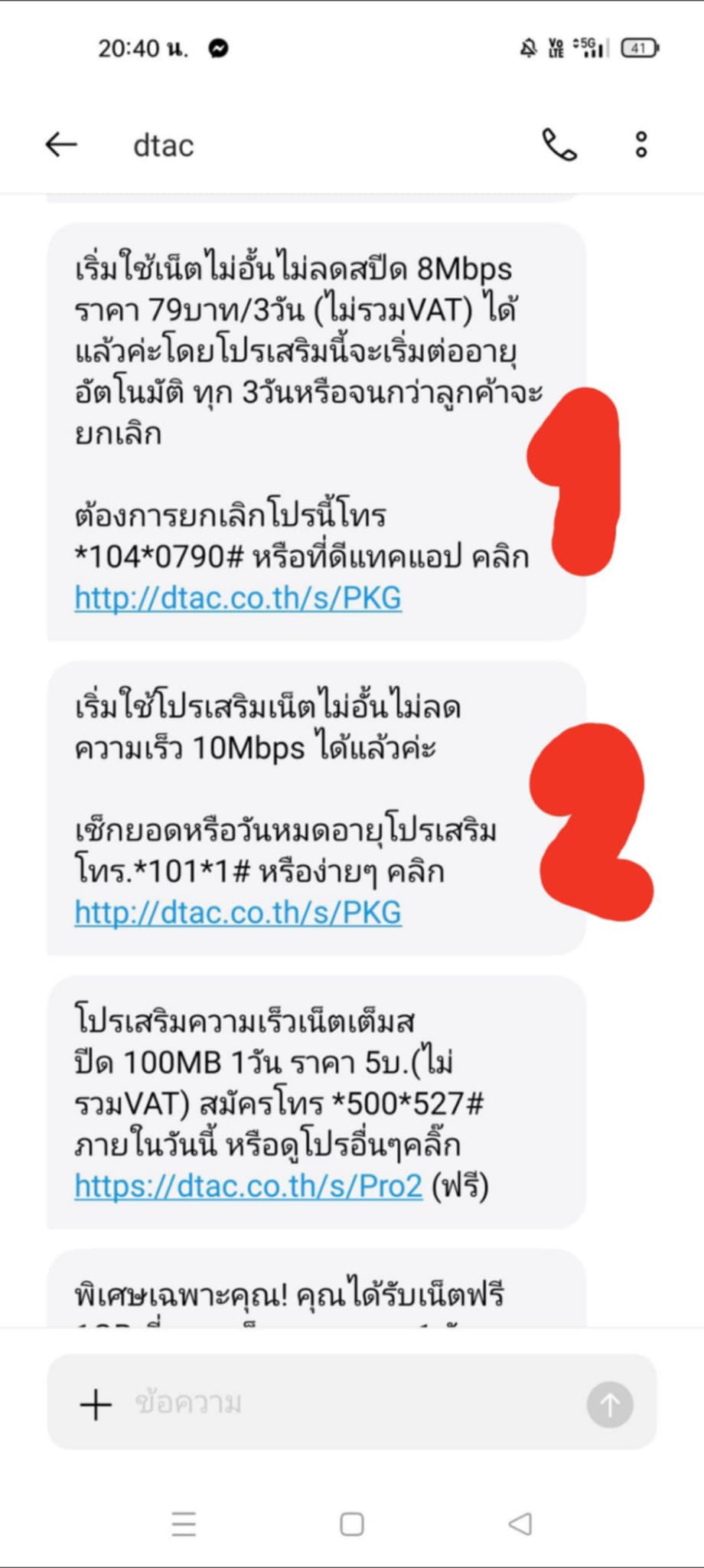This screenshot has width=704, height=1568.
Task: Tap the system back triangle
Action: tap(520, 1524)
